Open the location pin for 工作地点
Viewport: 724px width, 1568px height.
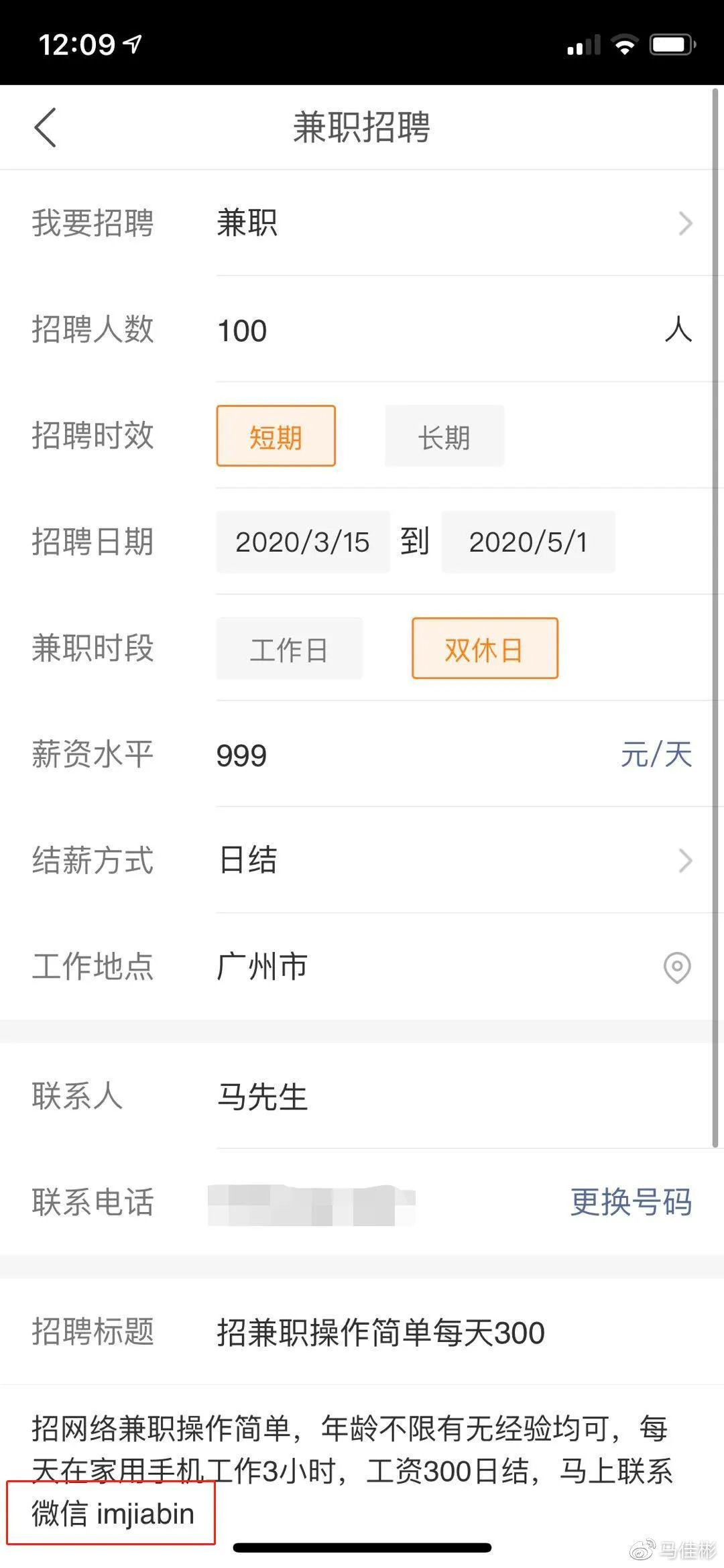pyautogui.click(x=677, y=967)
